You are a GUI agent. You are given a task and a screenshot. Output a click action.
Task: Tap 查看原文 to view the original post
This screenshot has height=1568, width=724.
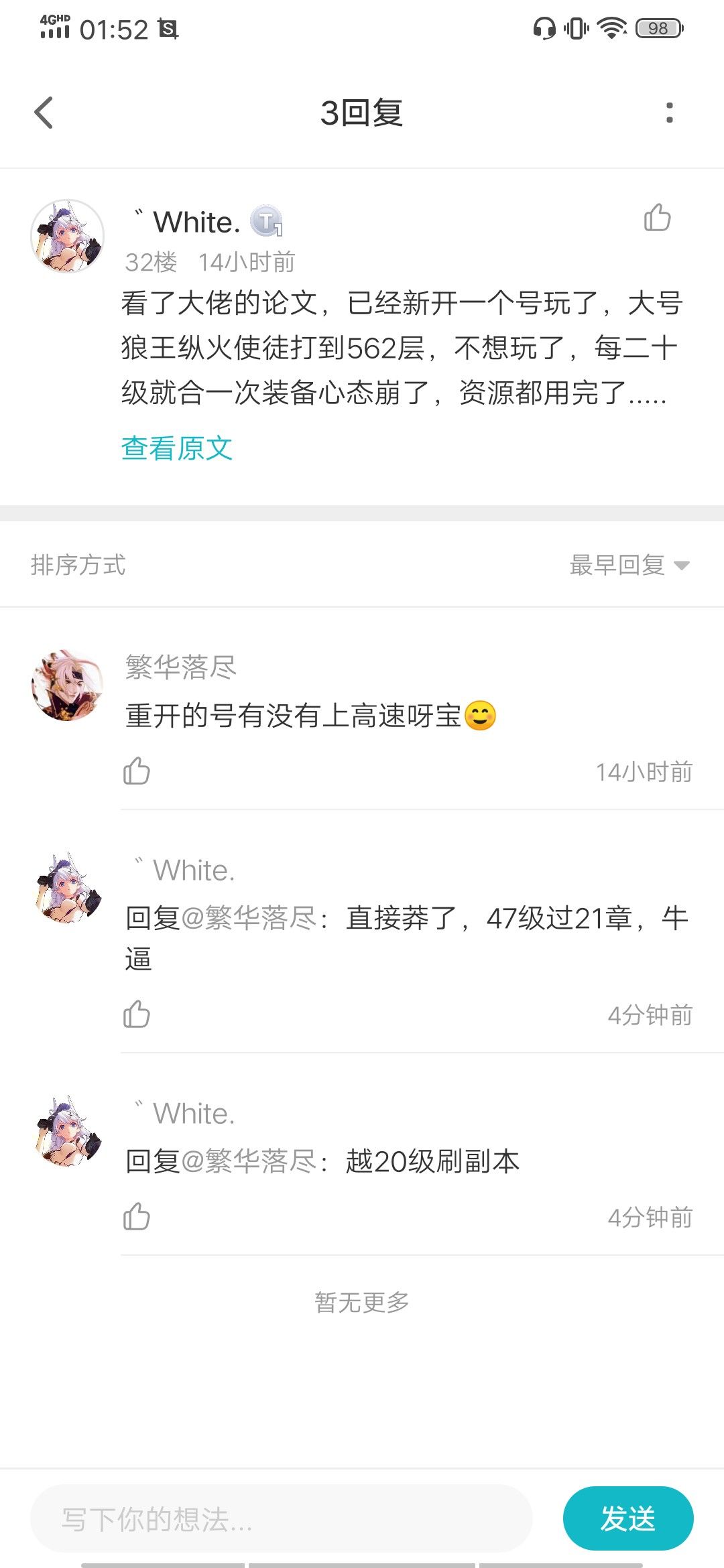177,448
